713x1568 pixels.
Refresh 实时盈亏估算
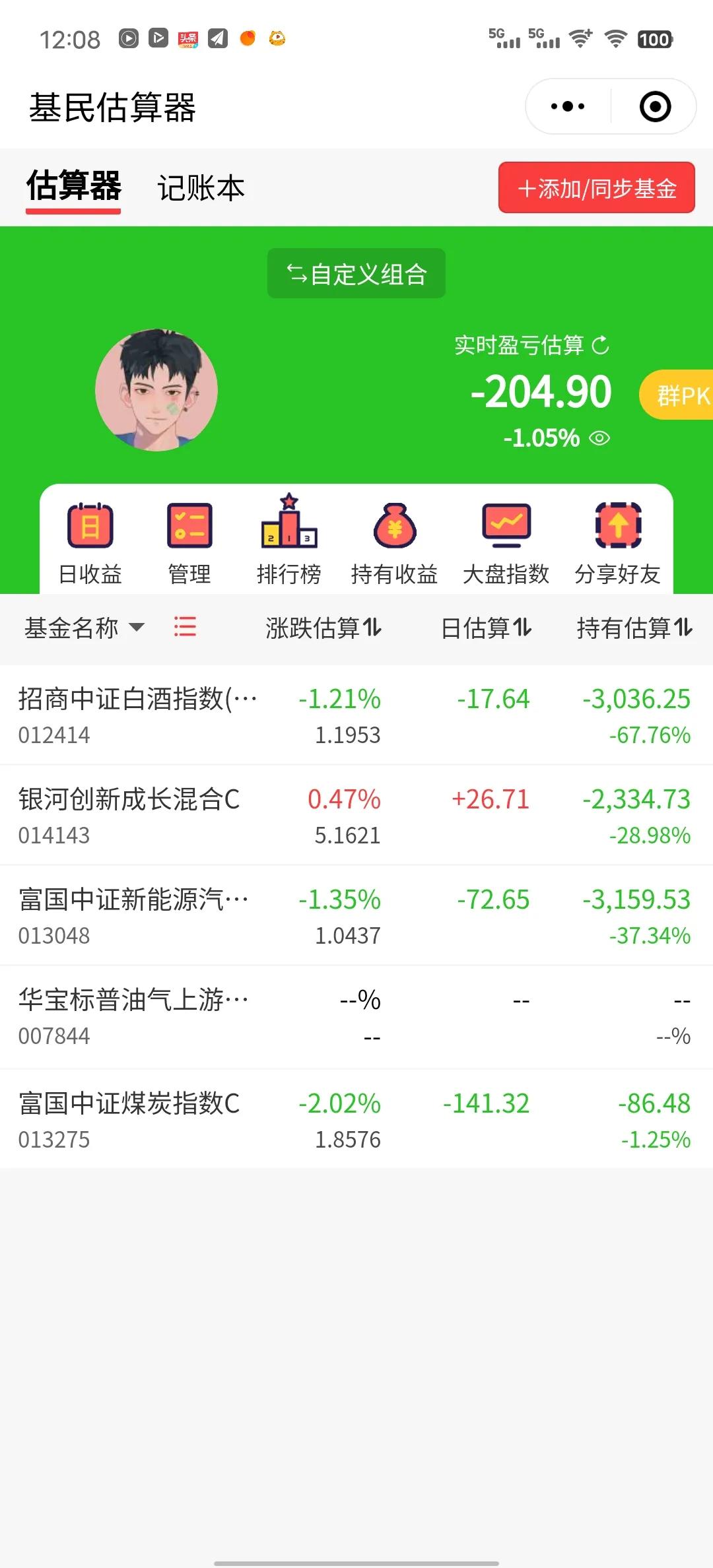[x=601, y=345]
